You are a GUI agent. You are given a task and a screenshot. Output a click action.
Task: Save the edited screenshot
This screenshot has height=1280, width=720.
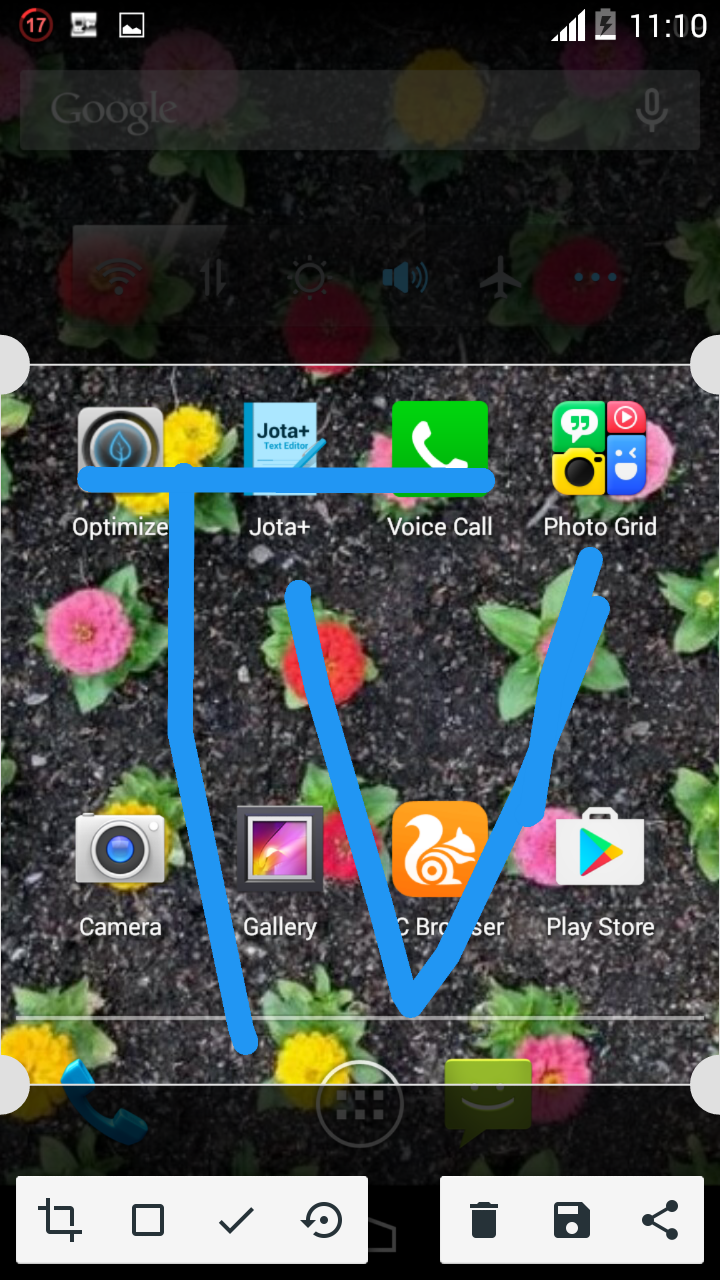571,1220
